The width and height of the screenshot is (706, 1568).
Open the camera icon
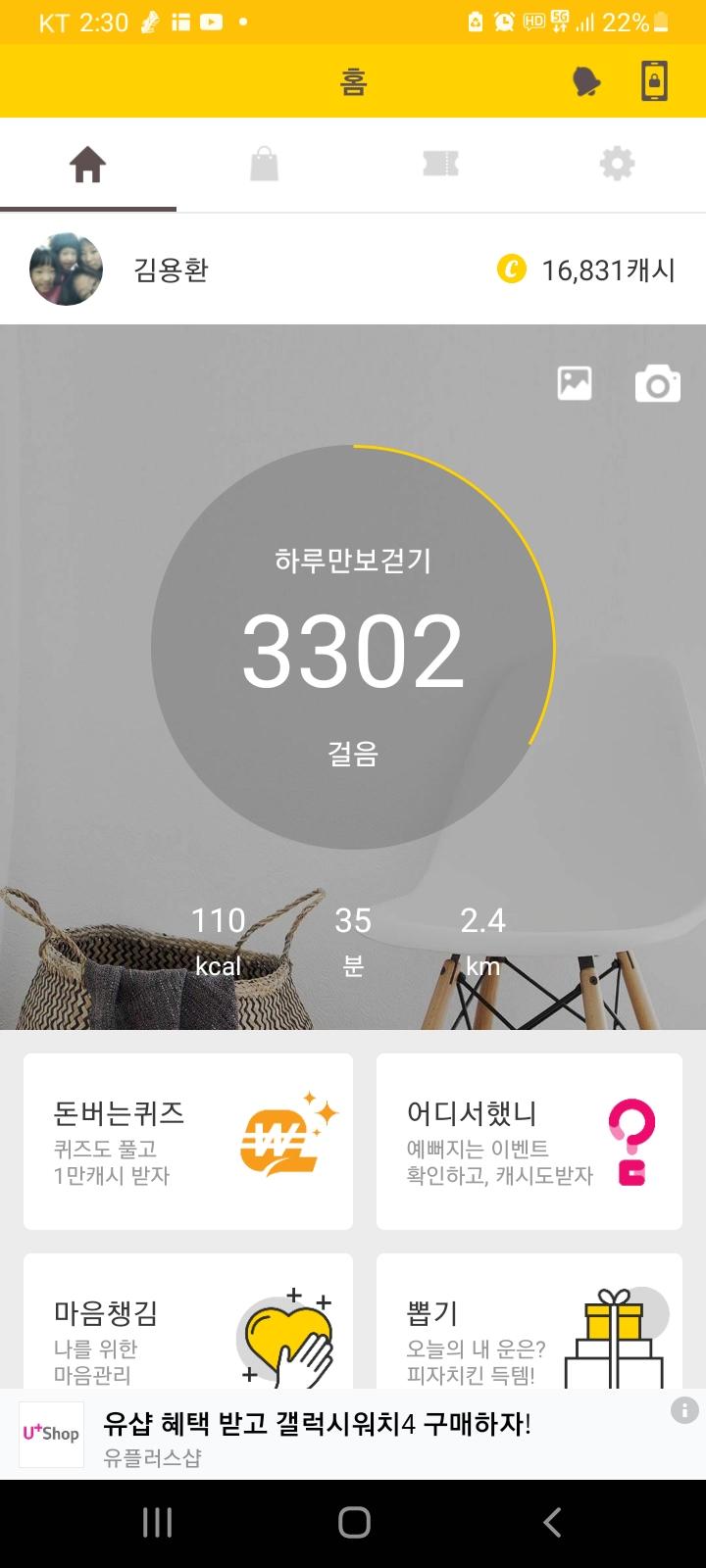[x=657, y=384]
